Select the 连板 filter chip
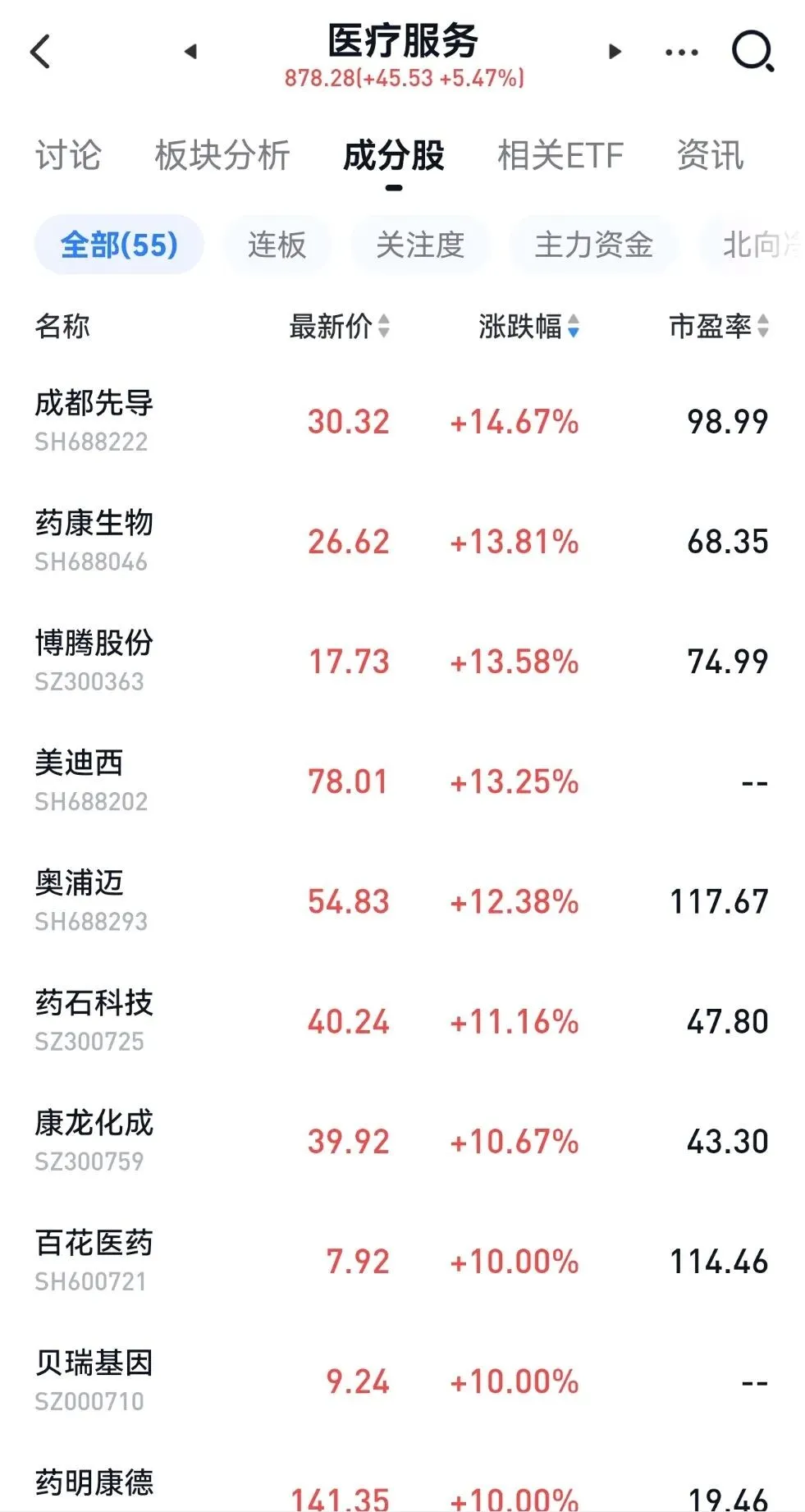Viewport: 805px width, 1512px height. click(x=277, y=245)
